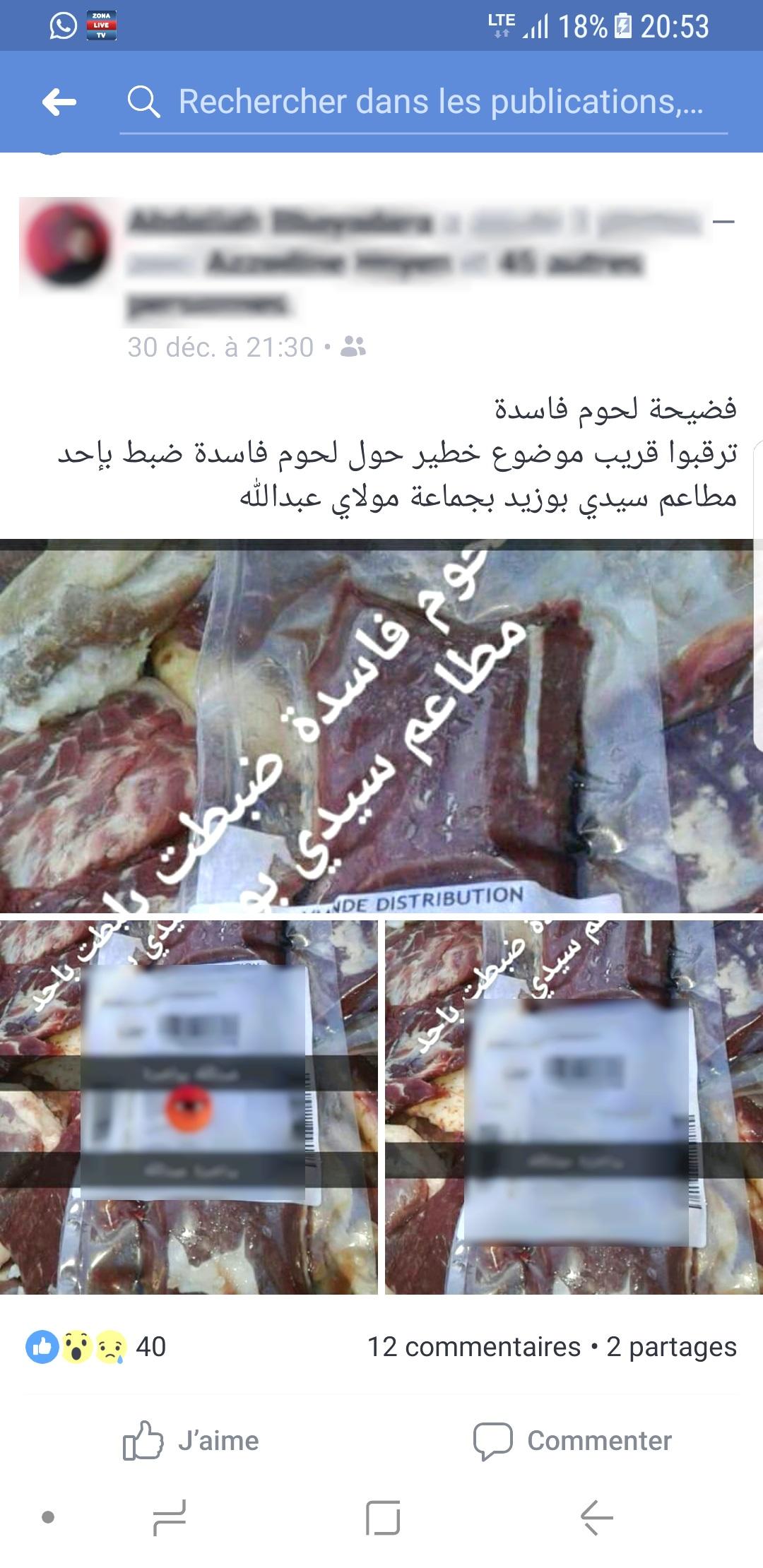Open the bottom-right meat photo
Viewport: 763px width, 1568px height.
574,1107
